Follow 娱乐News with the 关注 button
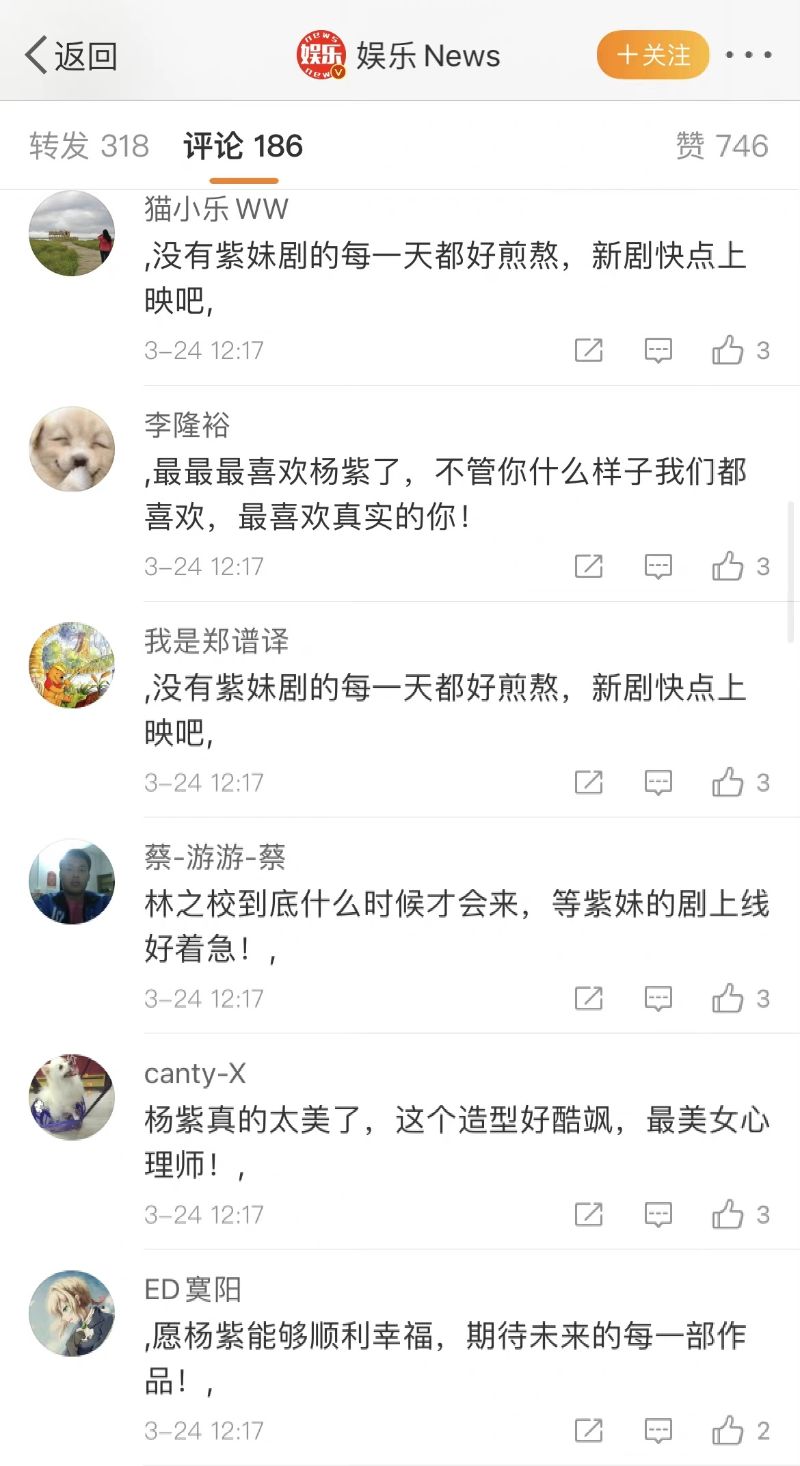Screen dimensions: 800x1466 click(653, 55)
